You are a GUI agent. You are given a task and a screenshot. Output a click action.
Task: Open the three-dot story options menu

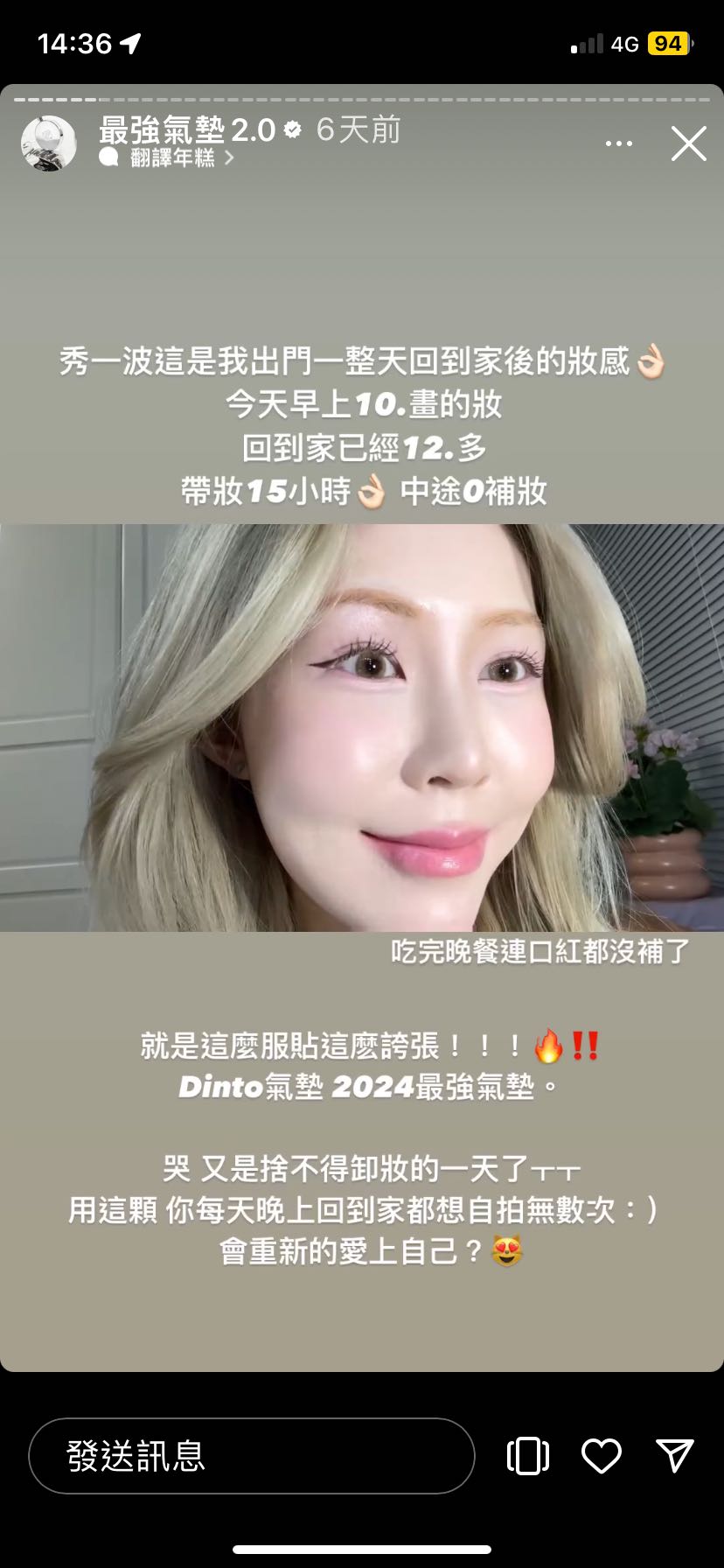pos(618,143)
